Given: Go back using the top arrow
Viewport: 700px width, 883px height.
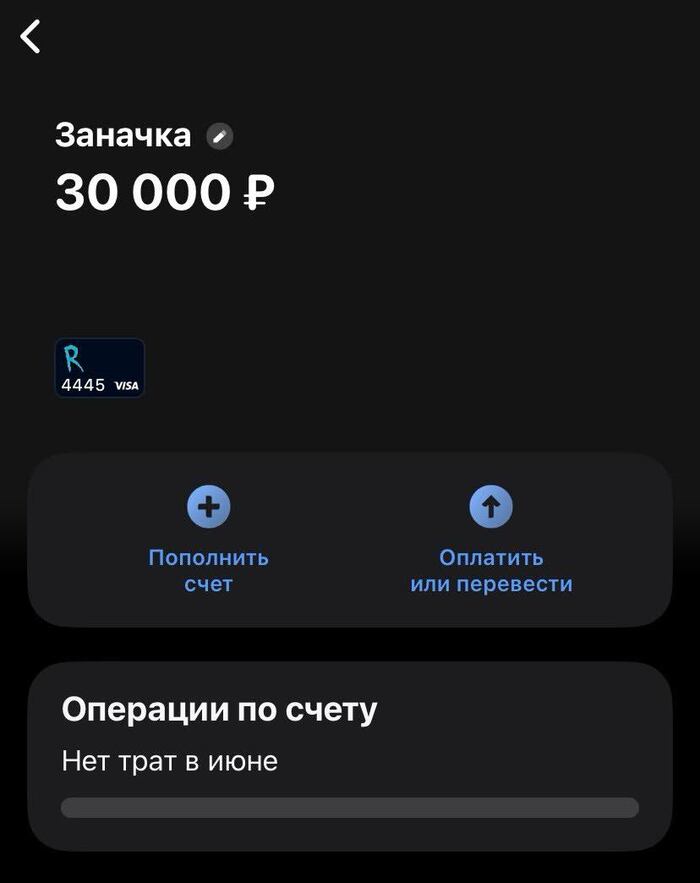Looking at the screenshot, I should (x=31, y=37).
